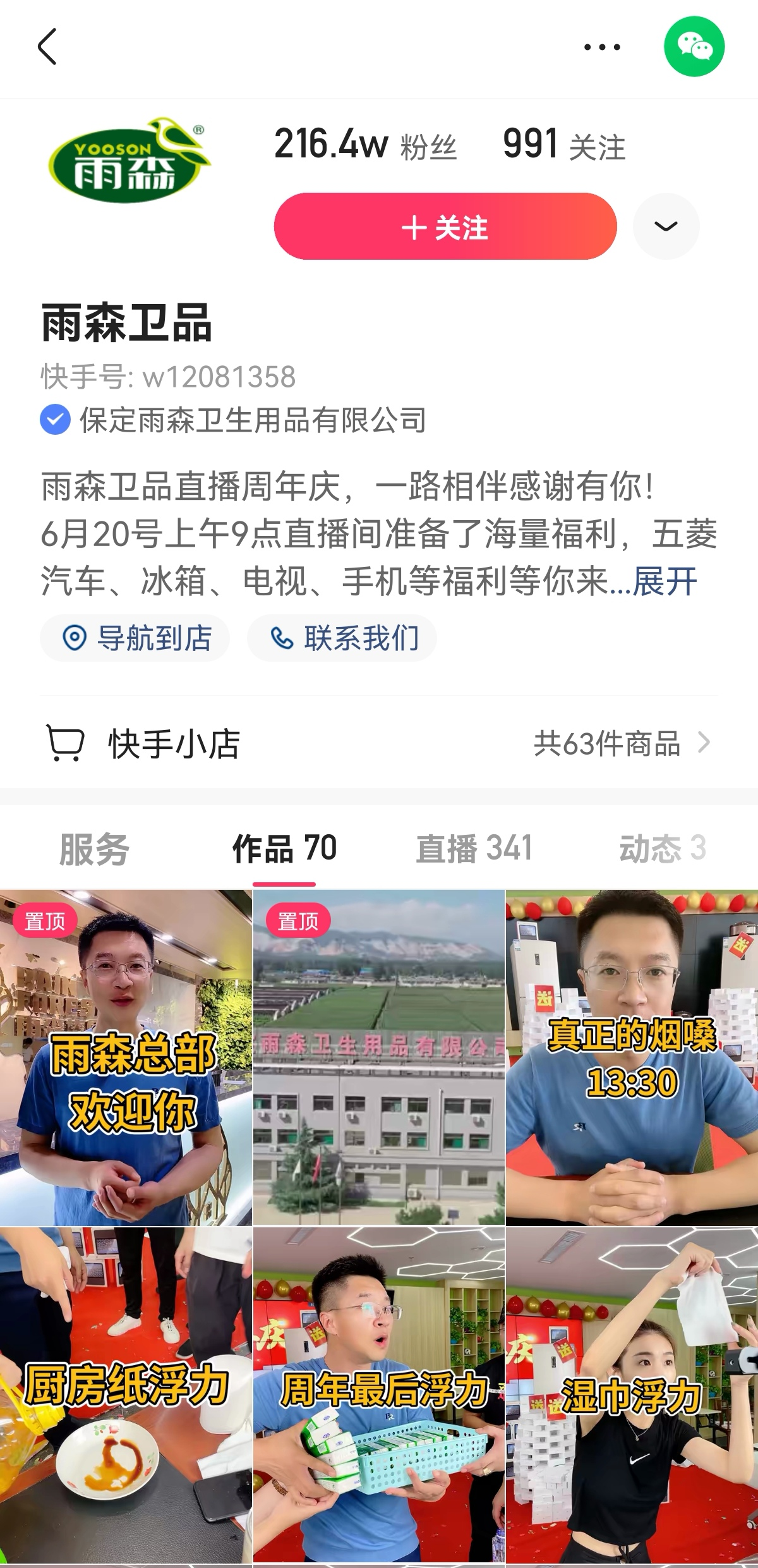
Task: Watch the 周年最后浮力 video
Action: tap(379, 1397)
